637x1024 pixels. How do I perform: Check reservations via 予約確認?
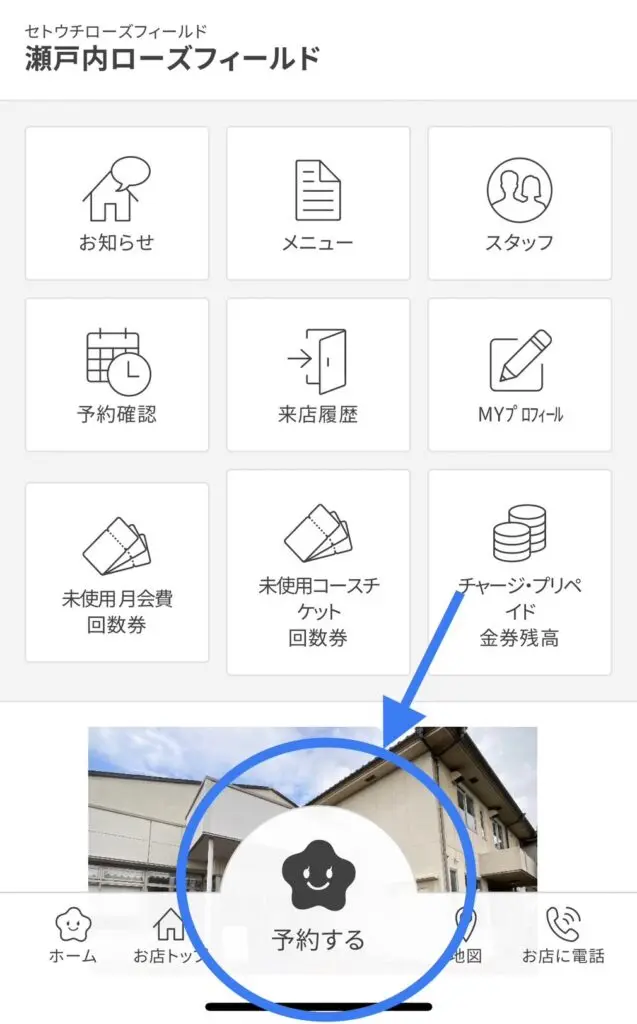pyautogui.click(x=117, y=375)
